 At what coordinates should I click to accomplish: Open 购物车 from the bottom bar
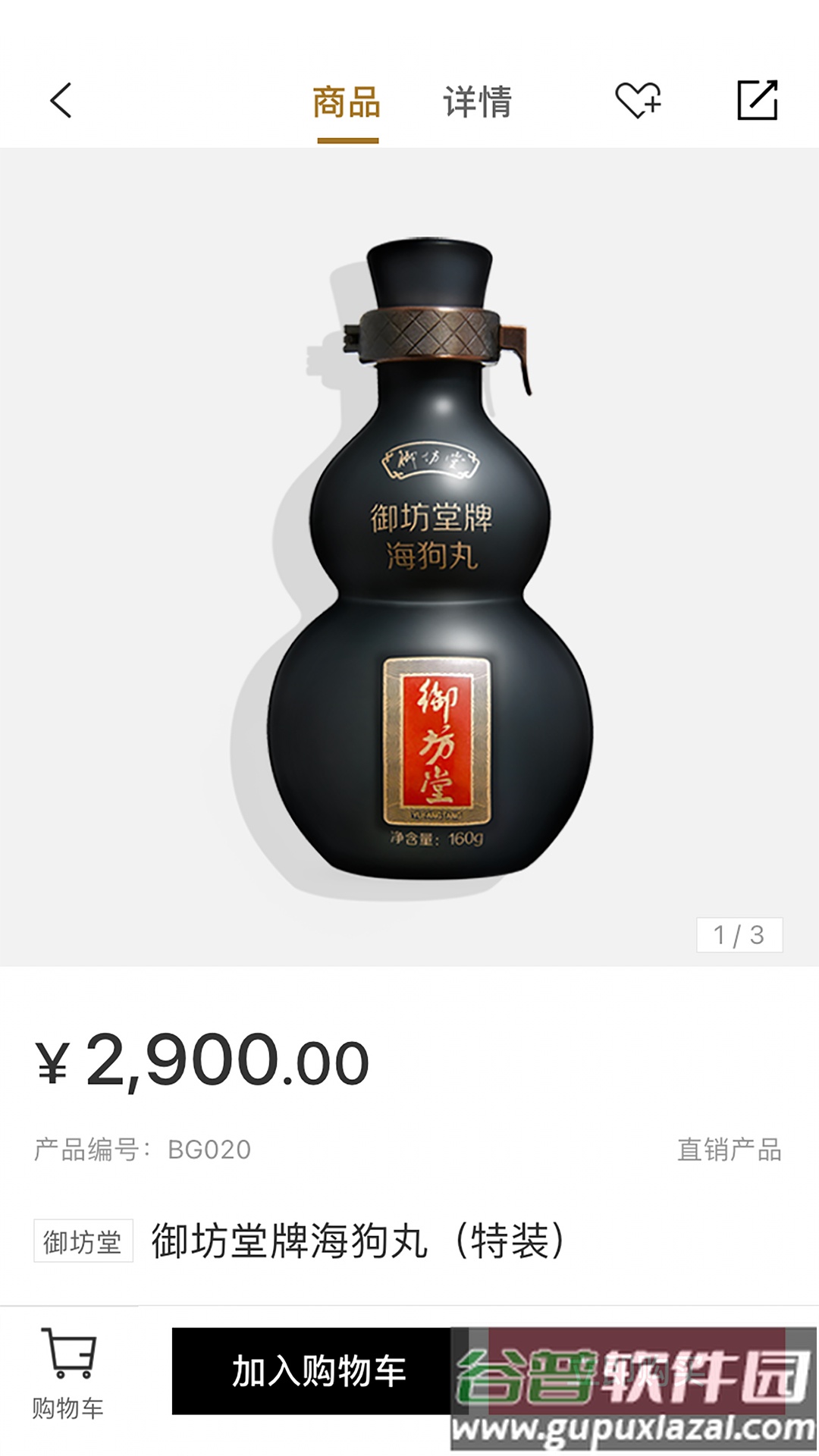tap(70, 1373)
